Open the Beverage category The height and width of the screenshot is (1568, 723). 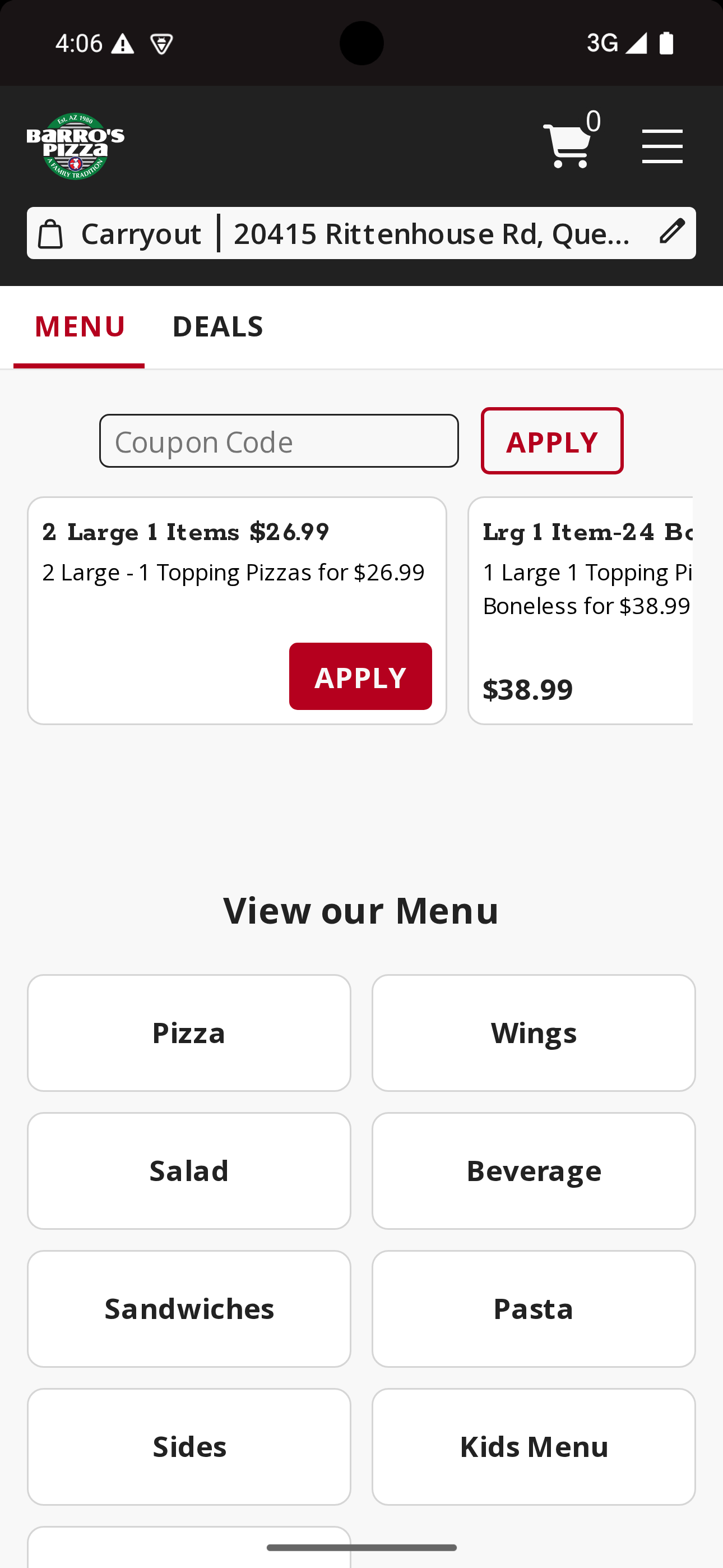(x=533, y=1170)
